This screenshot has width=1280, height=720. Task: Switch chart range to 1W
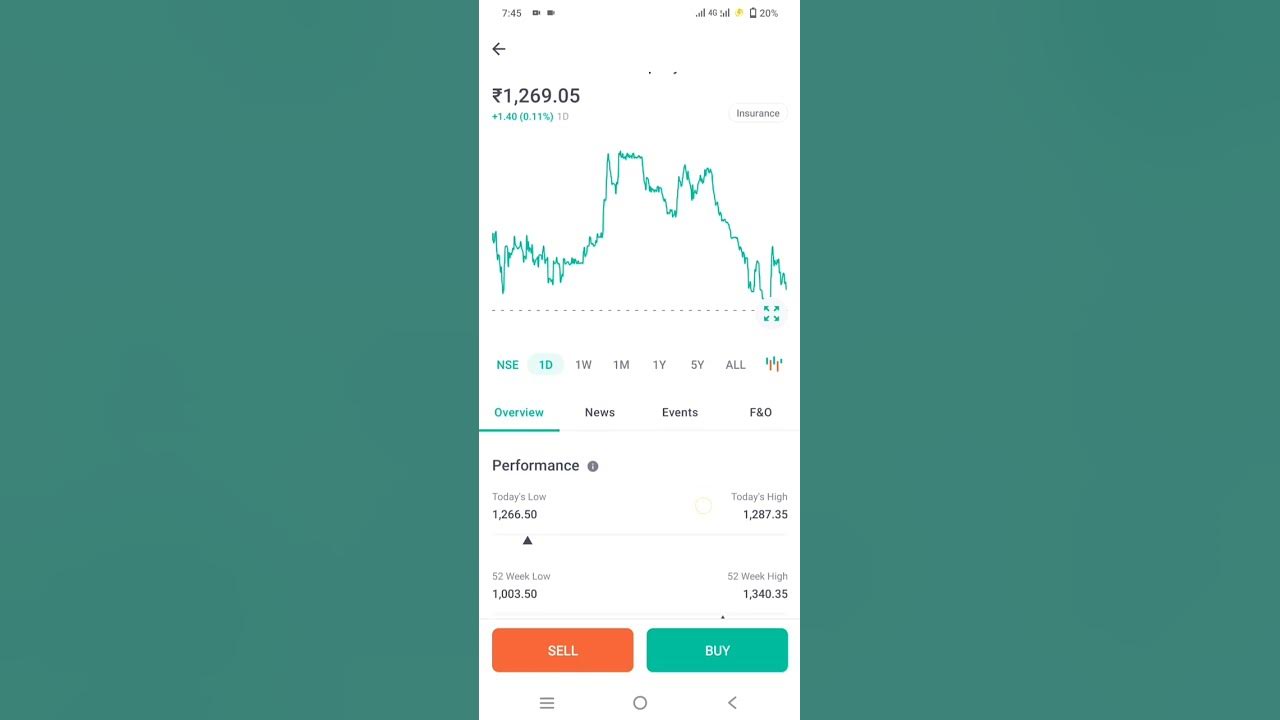[583, 365]
